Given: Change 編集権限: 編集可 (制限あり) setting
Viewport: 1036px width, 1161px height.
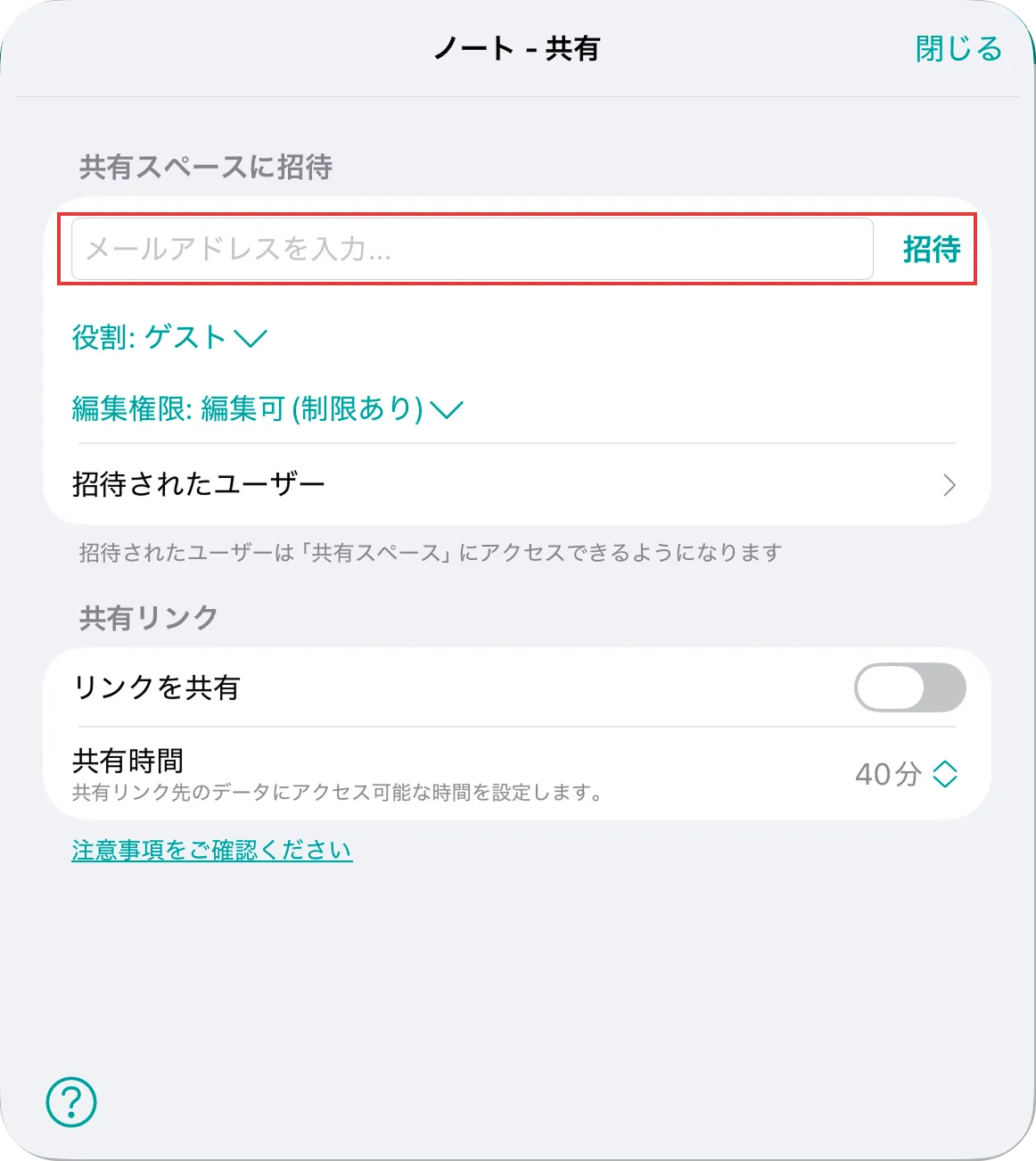Looking at the screenshot, I should pyautogui.click(x=263, y=409).
